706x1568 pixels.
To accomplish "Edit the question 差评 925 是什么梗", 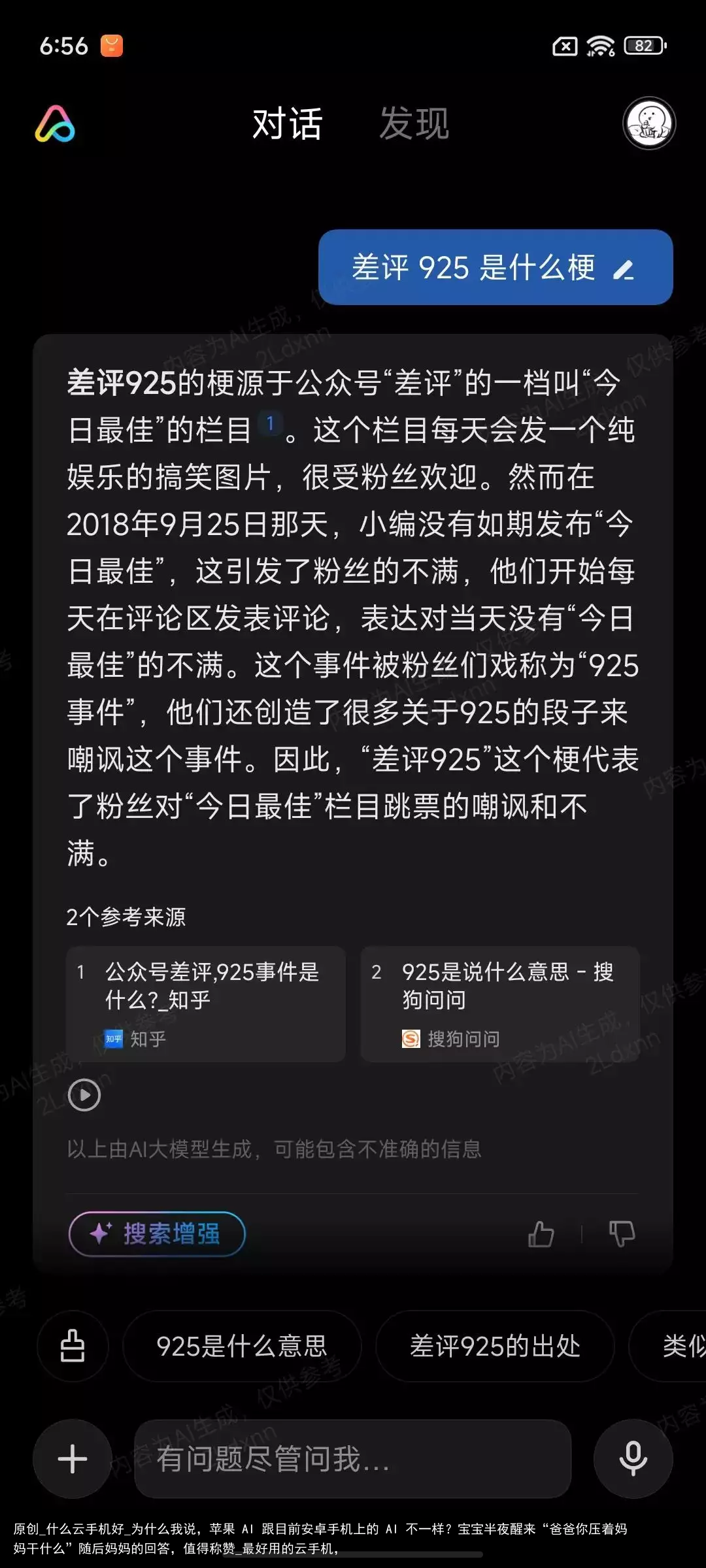I will pos(624,269).
